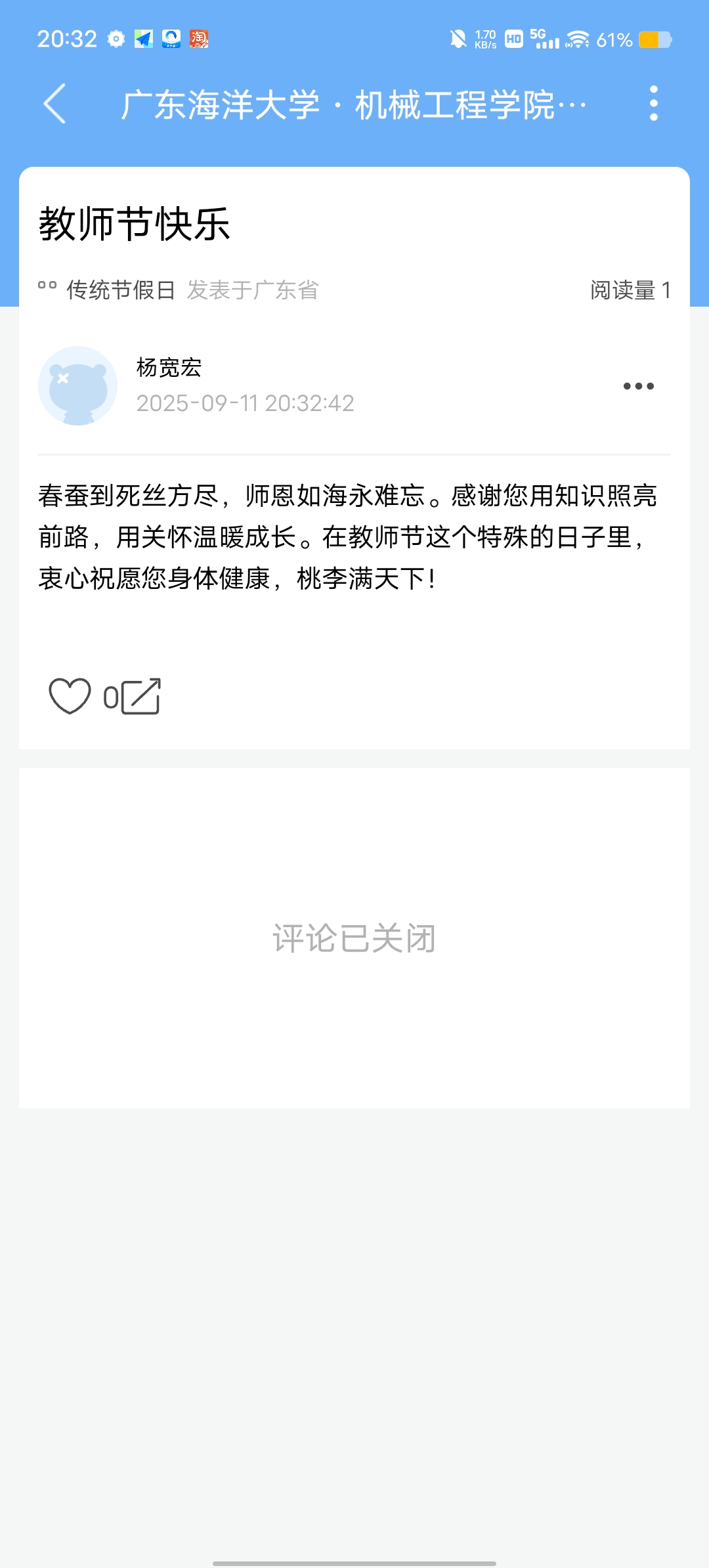Open post options next to 杨宽宏

click(638, 386)
